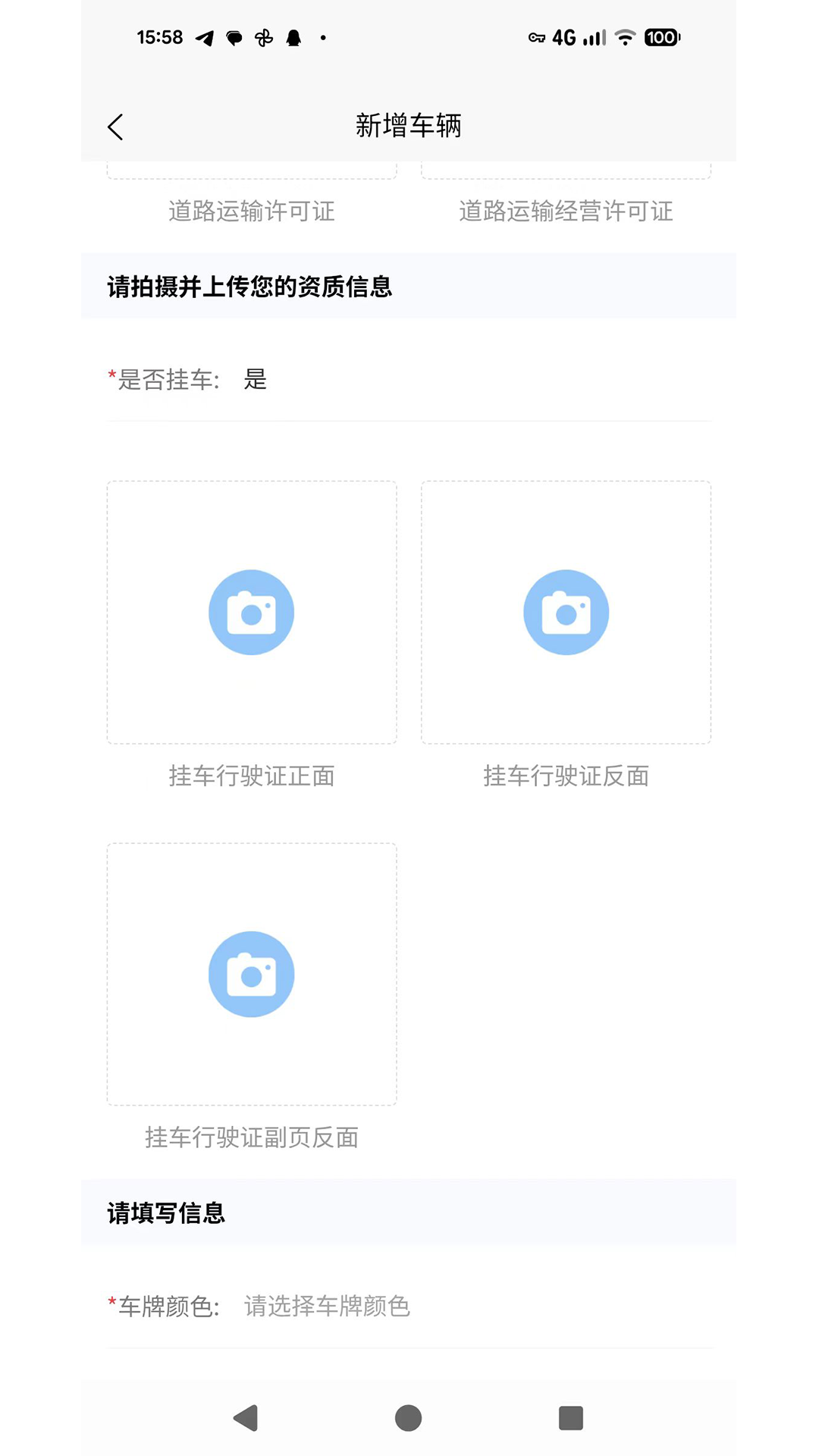Tap the 请填写信息 section header
This screenshot has width=819, height=1456.
point(167,1213)
